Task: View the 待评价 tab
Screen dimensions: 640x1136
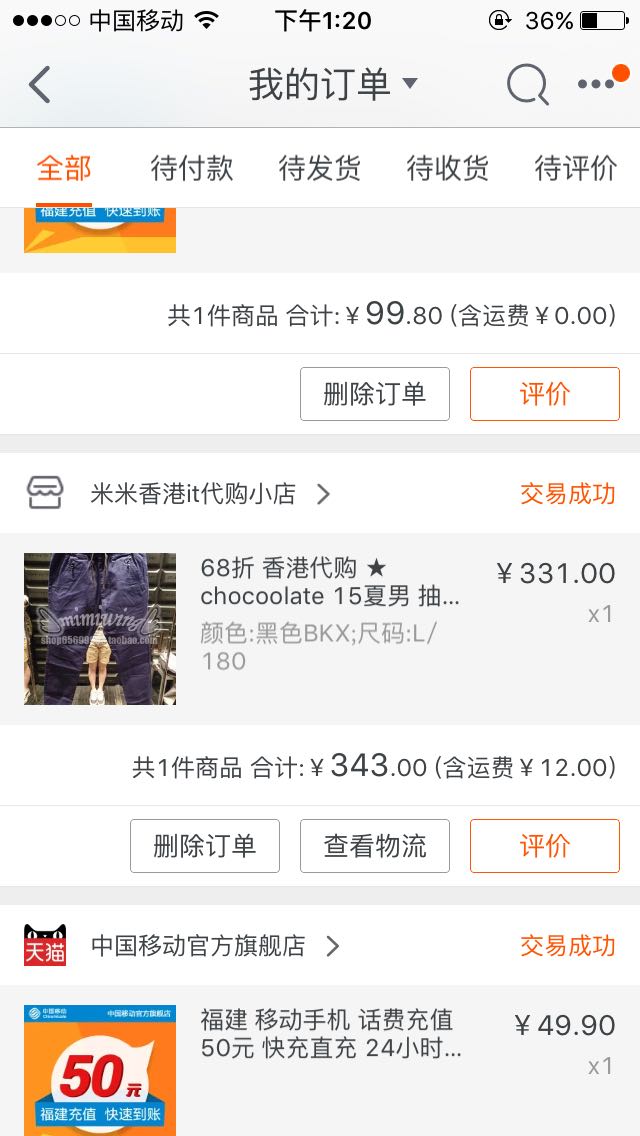Action: [x=576, y=168]
